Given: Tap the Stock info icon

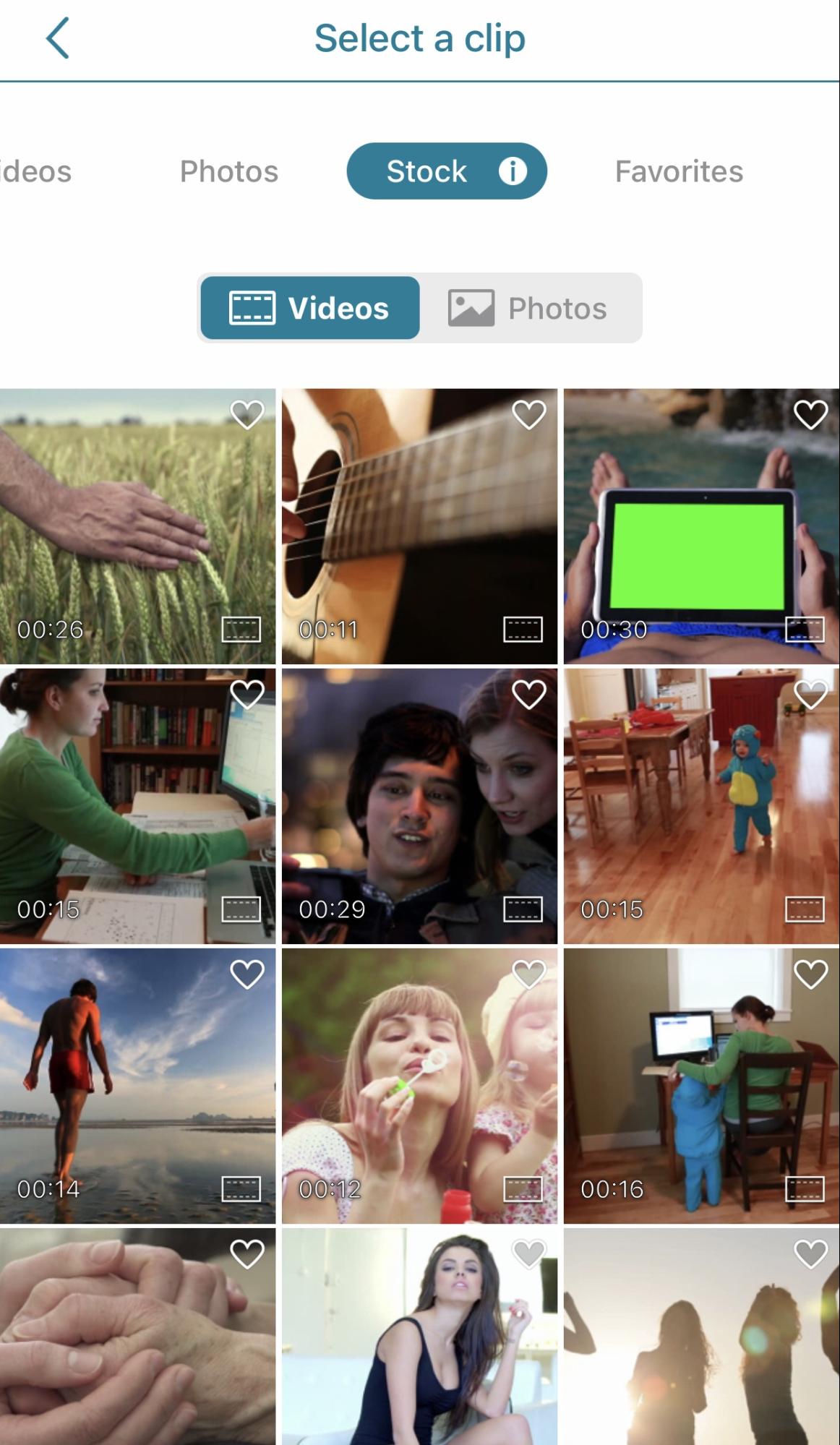Looking at the screenshot, I should [513, 171].
